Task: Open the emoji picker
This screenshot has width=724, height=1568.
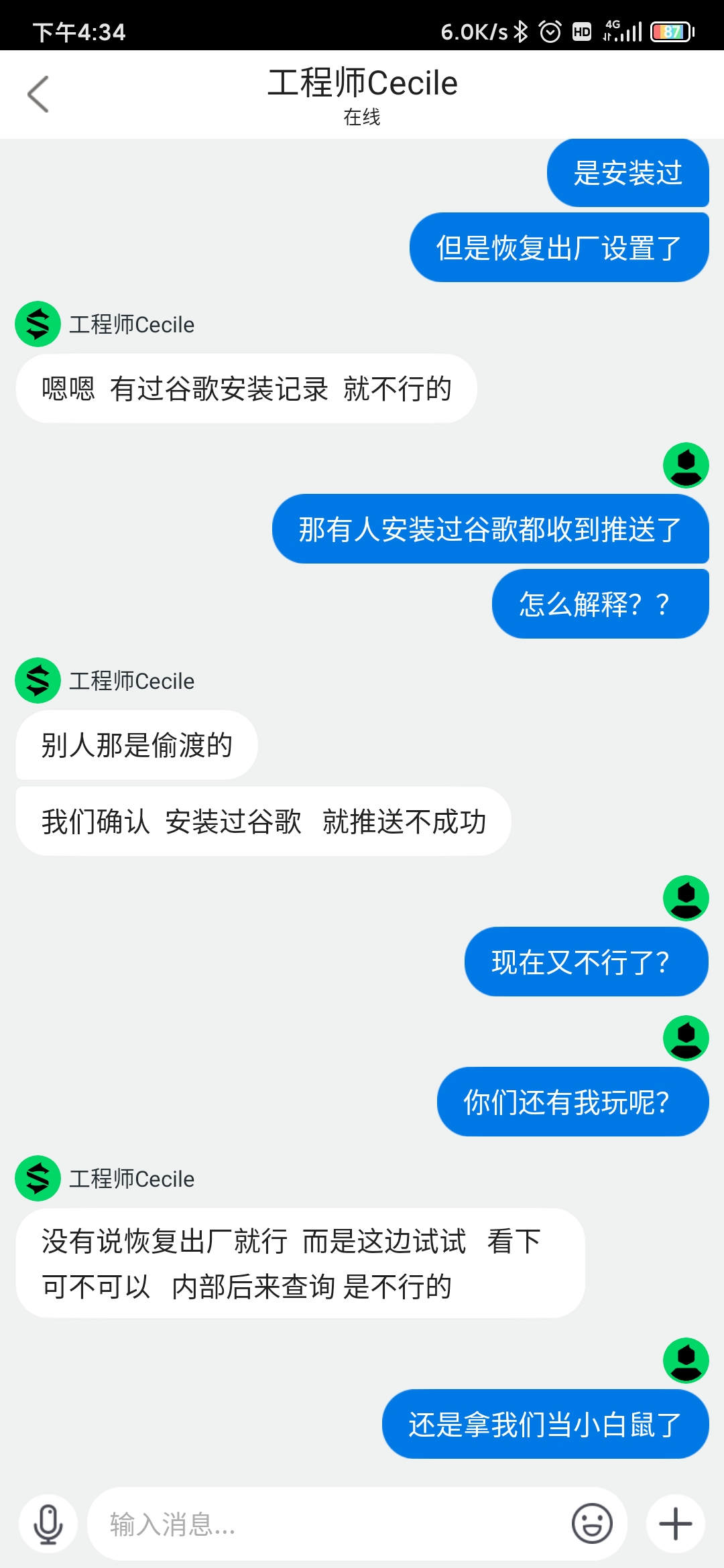Action: pos(592,1524)
